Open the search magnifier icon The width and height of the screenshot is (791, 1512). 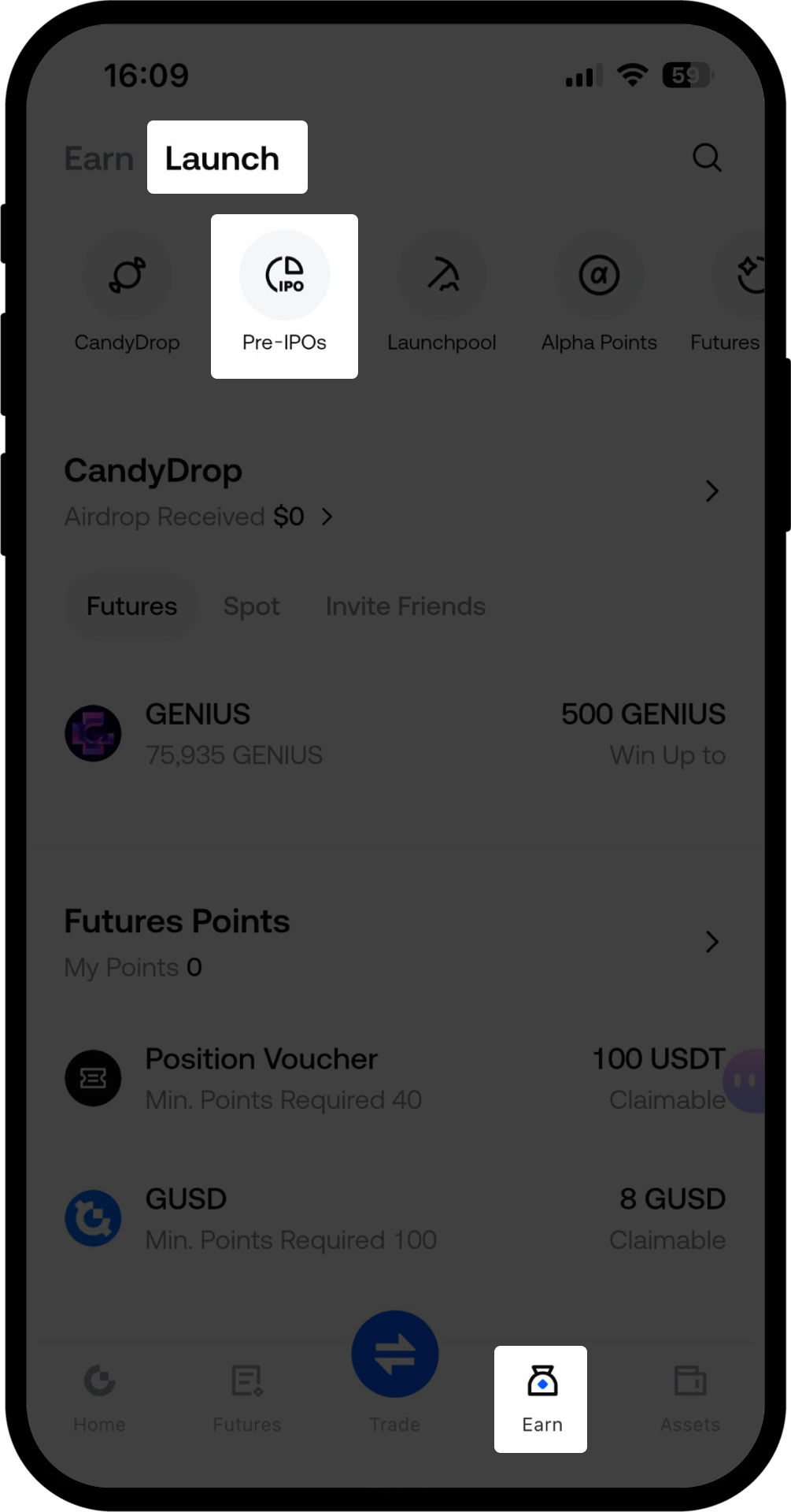click(706, 157)
